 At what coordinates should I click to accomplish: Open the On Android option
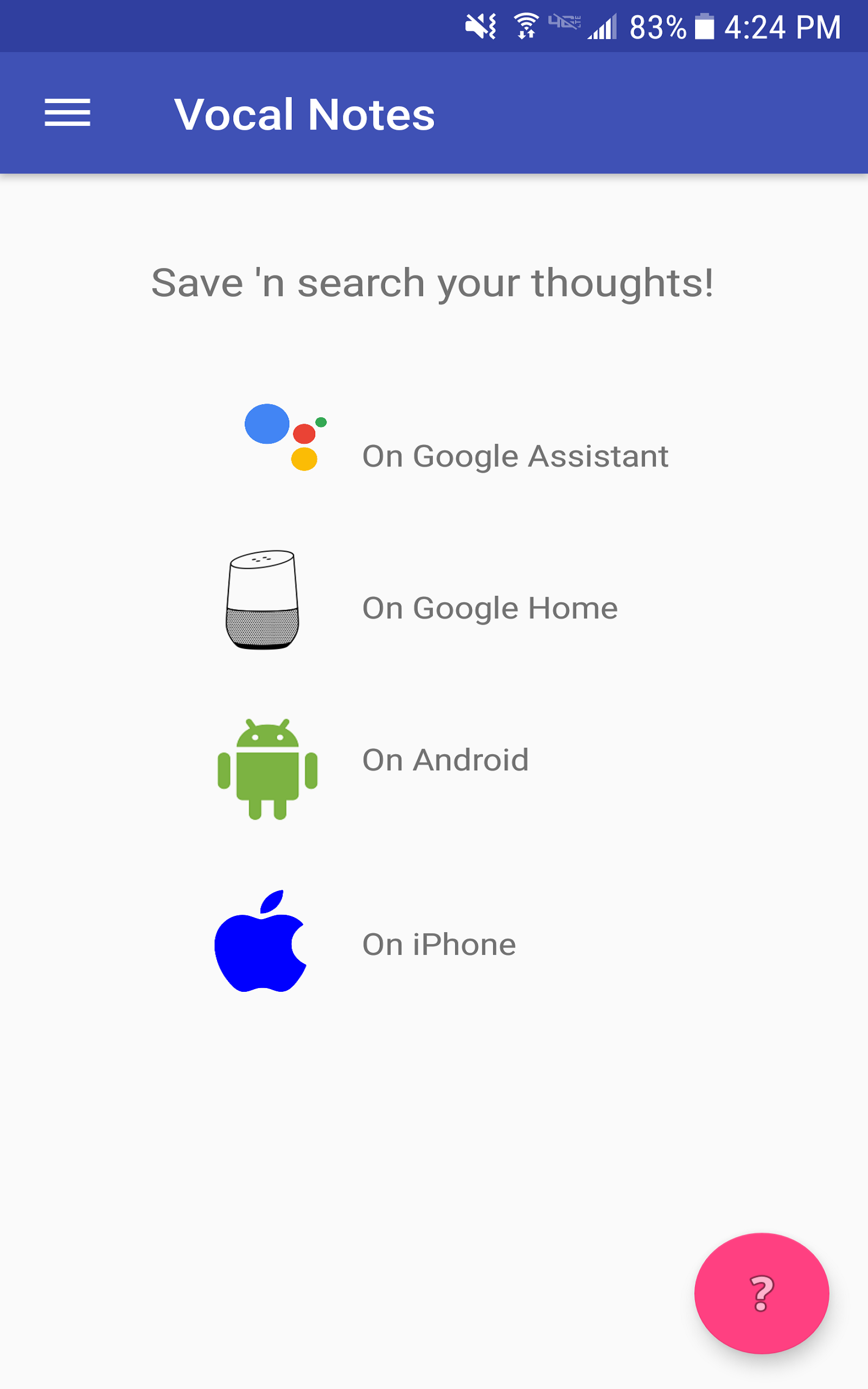point(445,760)
